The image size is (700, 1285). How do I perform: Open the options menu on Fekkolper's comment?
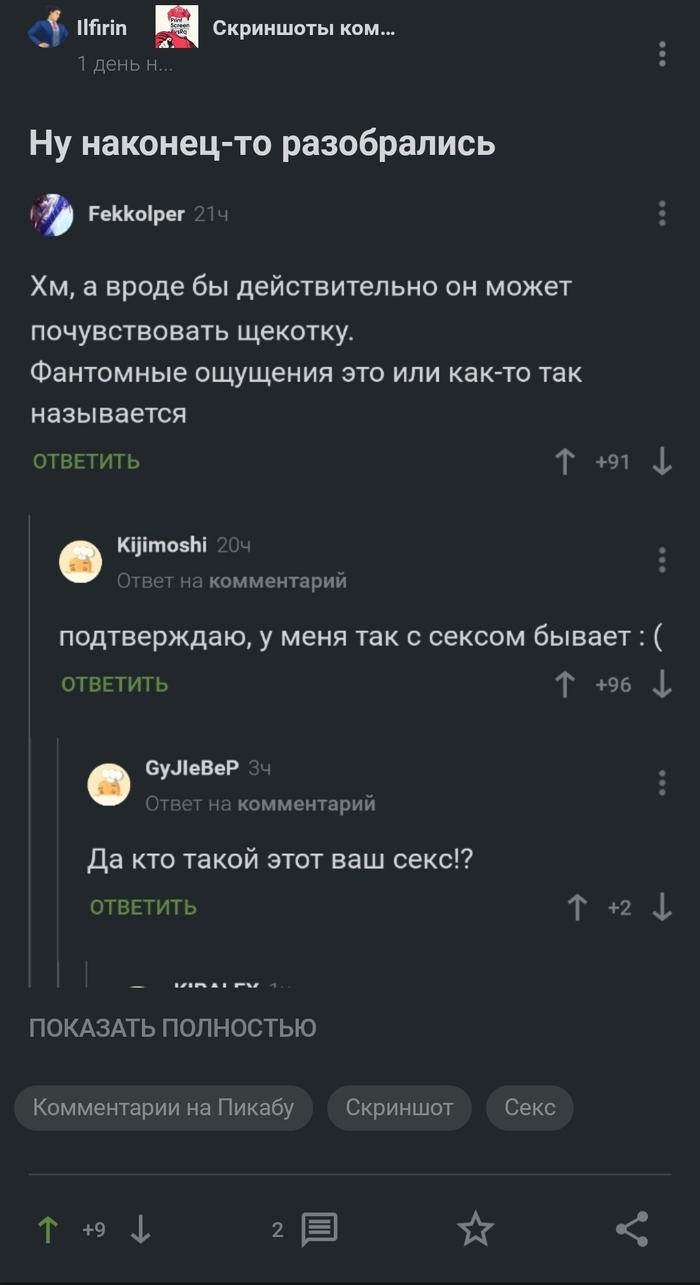tap(662, 213)
